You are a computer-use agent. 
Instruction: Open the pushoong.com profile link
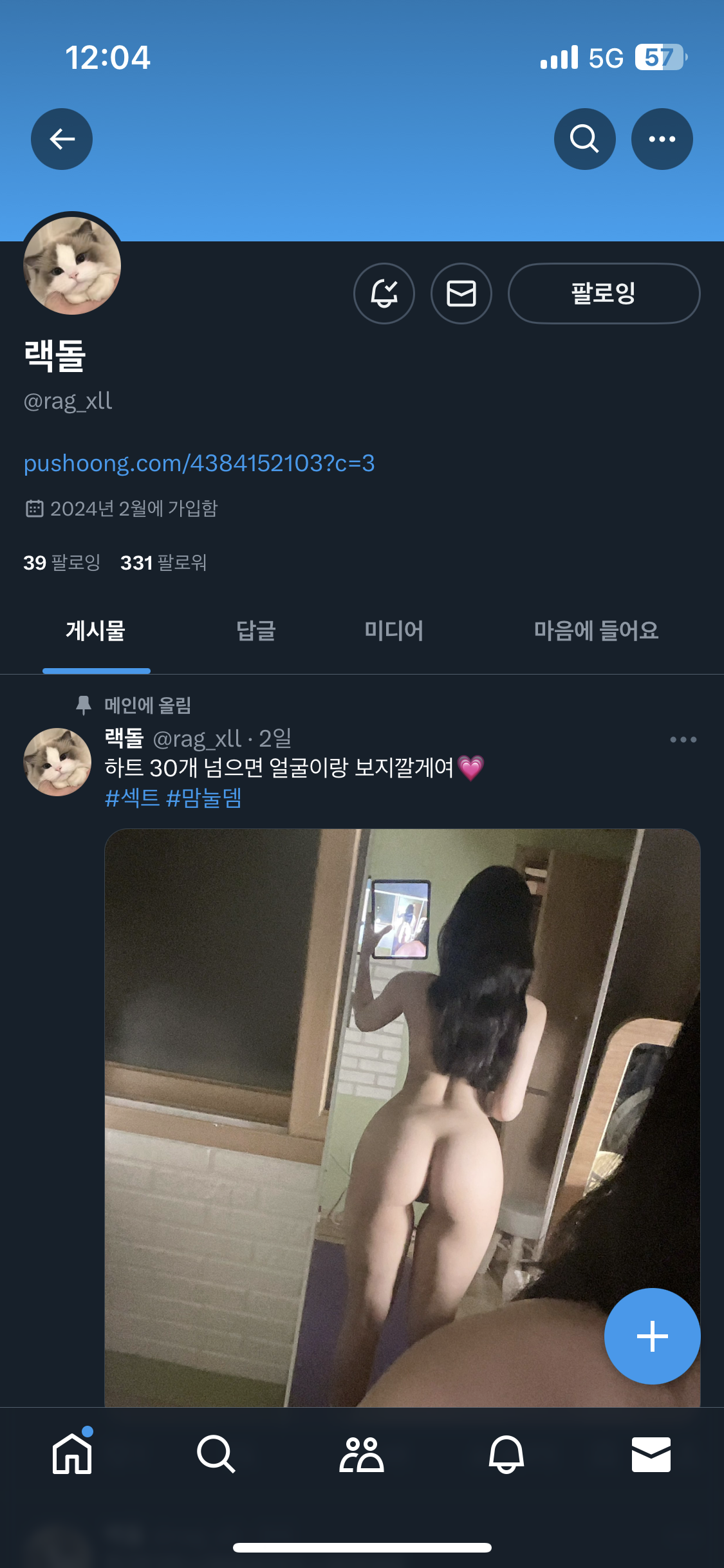(199, 463)
